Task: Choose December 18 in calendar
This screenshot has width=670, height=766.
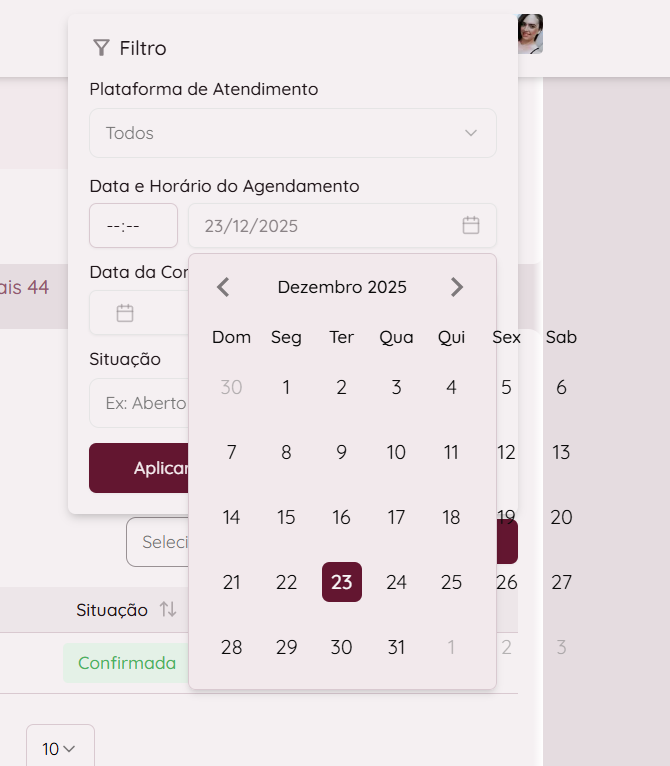Action: point(451,517)
